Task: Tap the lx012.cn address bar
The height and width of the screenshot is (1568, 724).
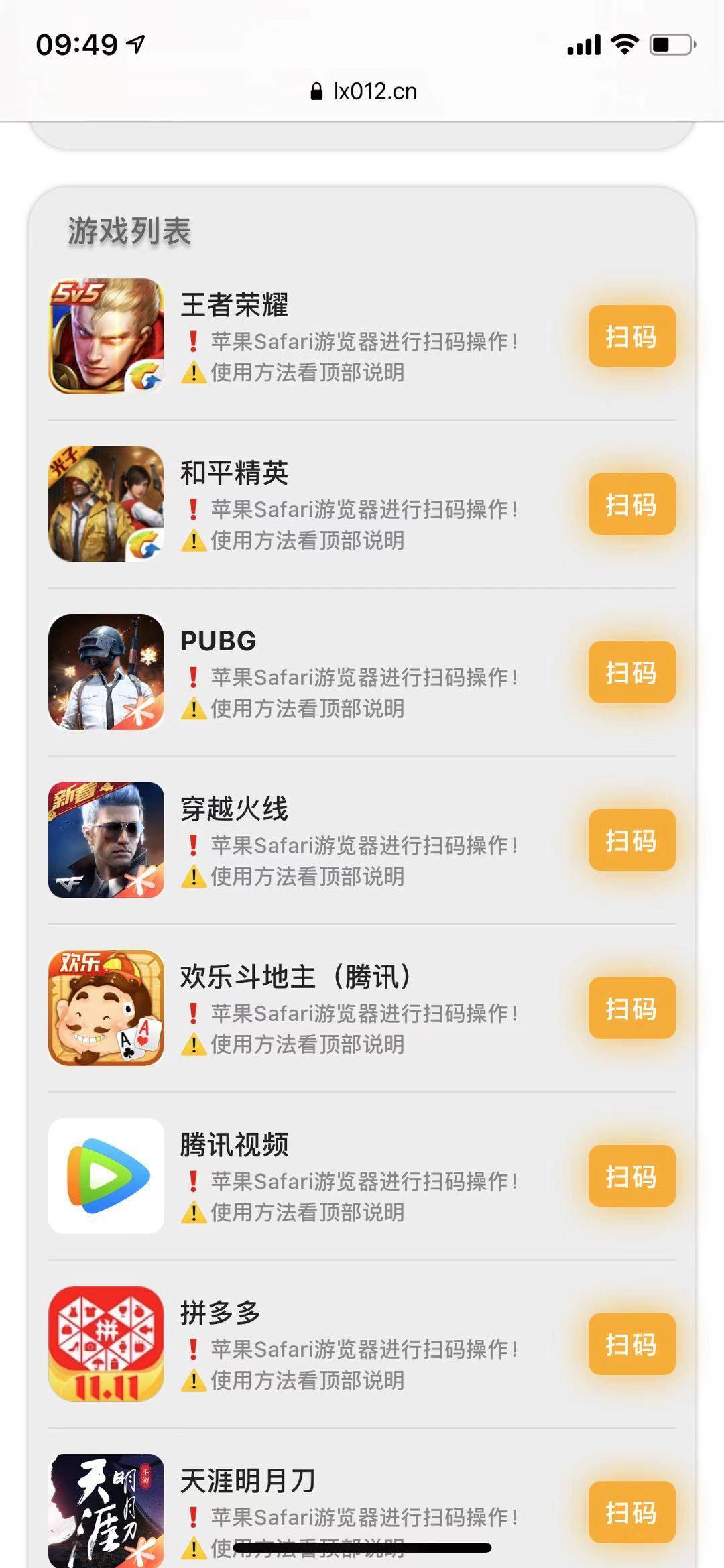Action: (x=362, y=91)
